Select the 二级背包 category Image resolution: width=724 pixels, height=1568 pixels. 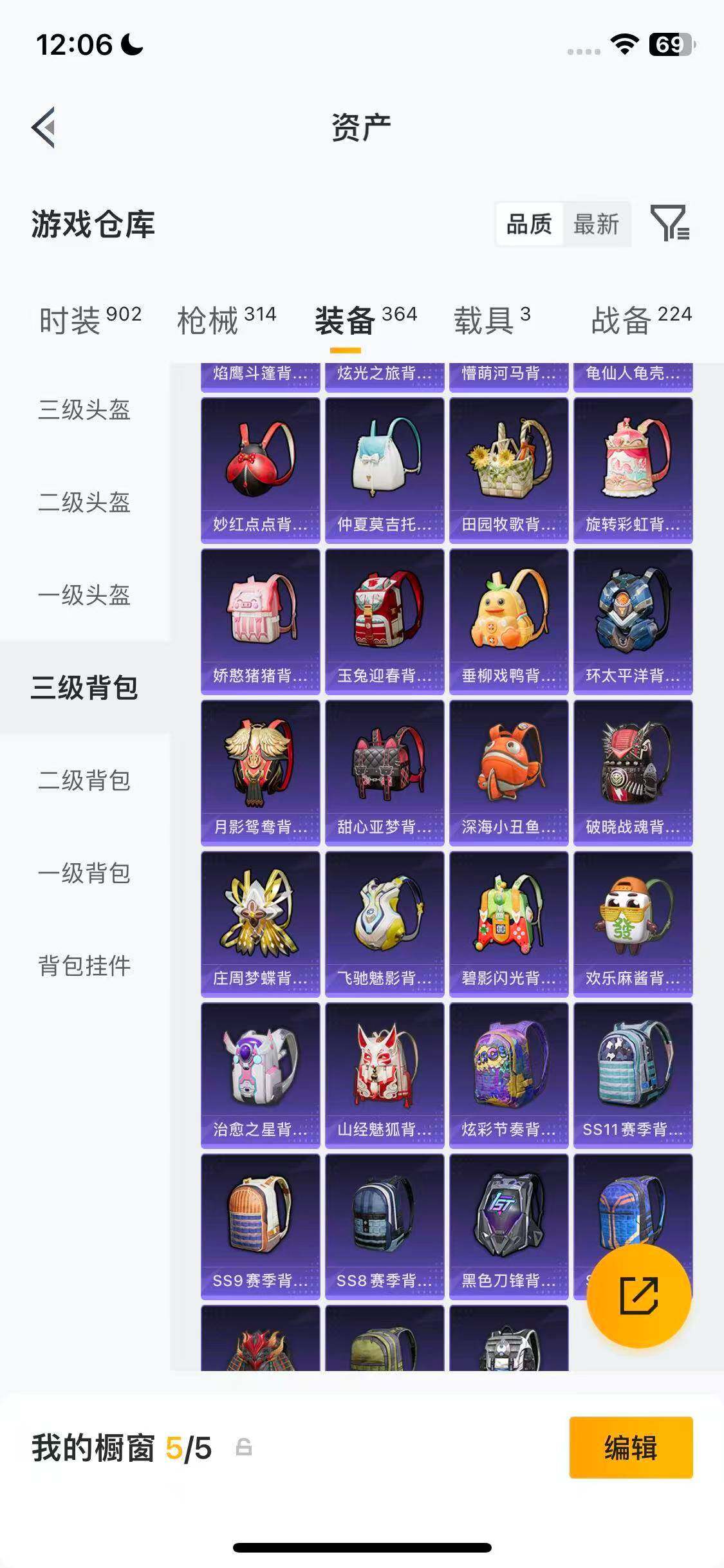pos(84,780)
